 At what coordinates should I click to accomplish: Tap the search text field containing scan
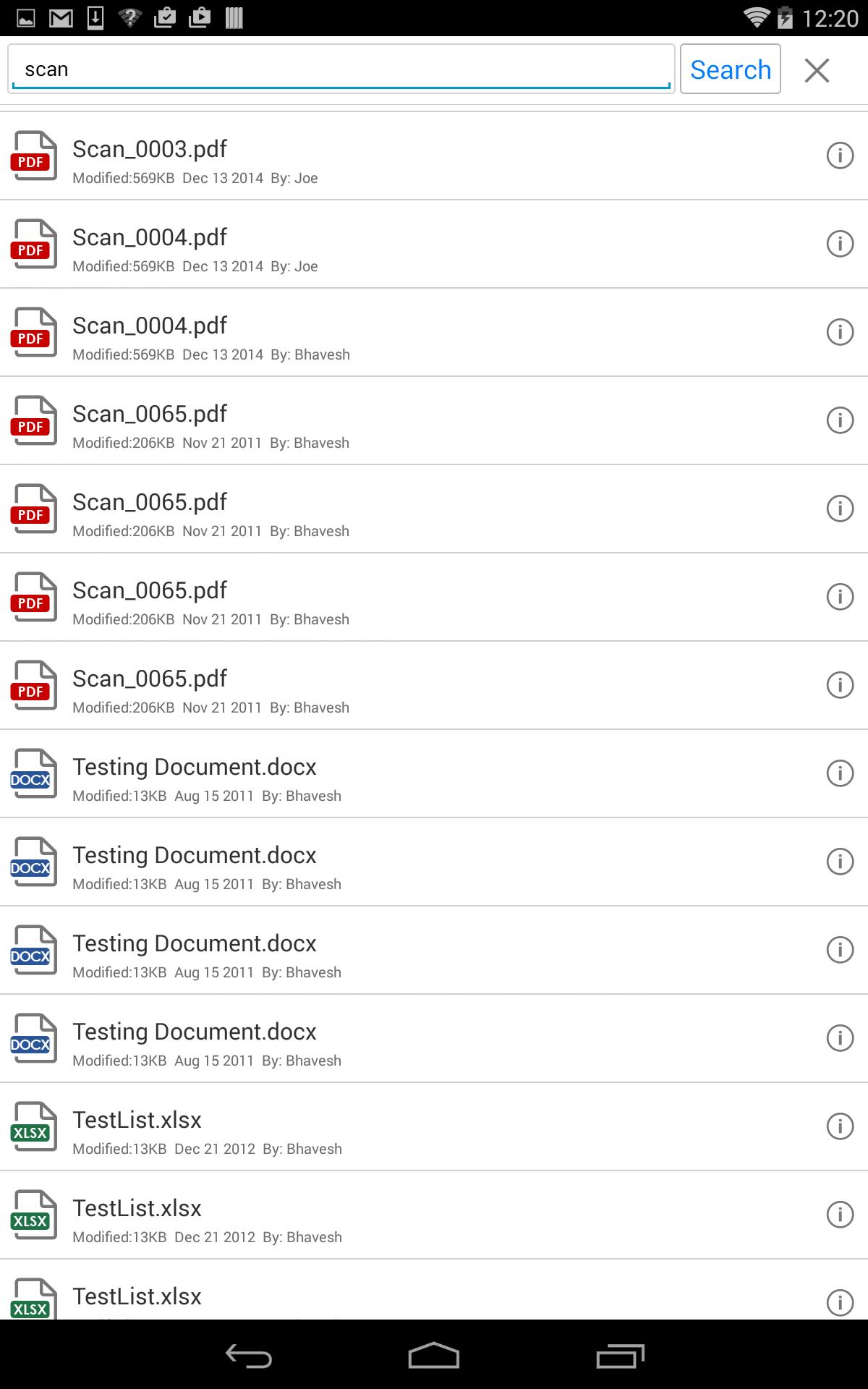pos(340,69)
